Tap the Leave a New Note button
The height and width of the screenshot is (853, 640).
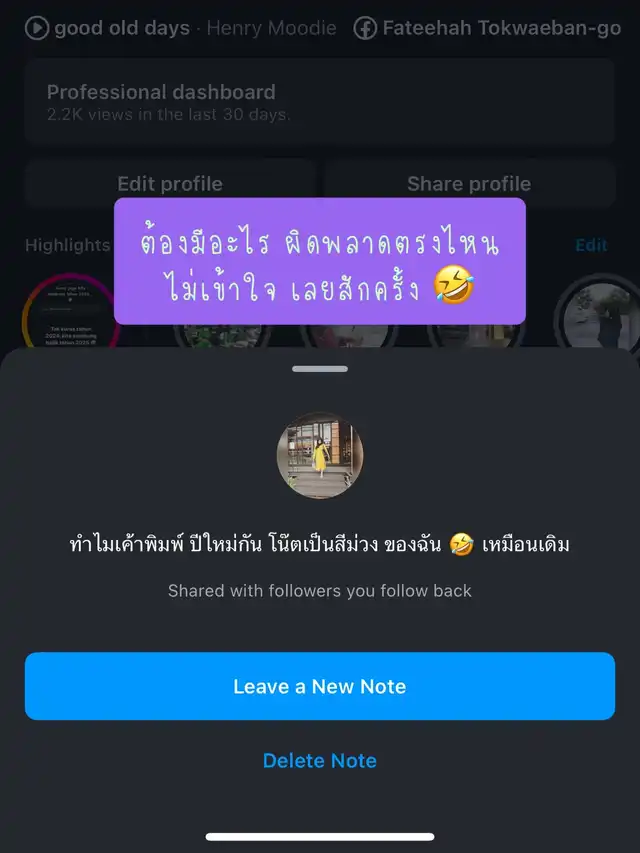pos(320,686)
